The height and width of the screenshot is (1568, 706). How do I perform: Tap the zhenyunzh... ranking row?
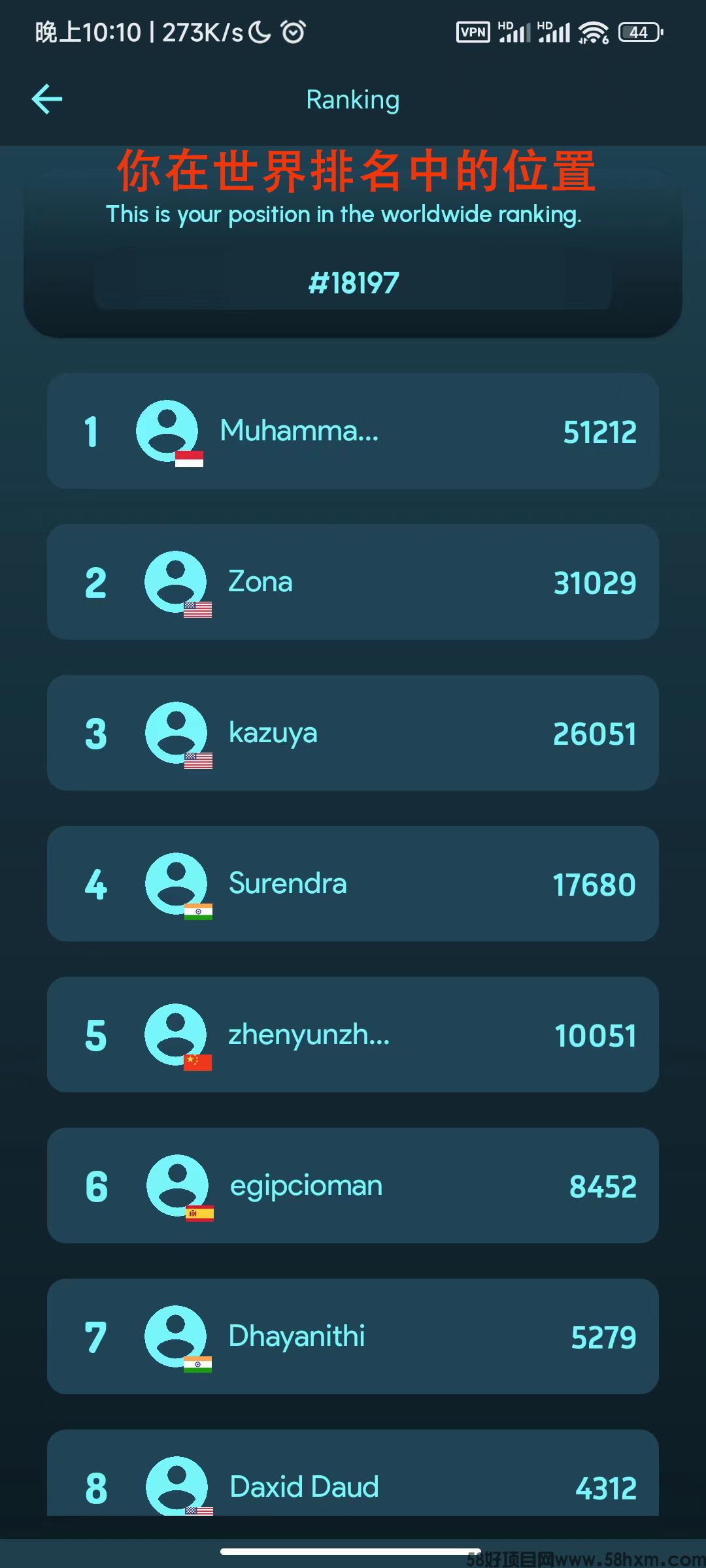(353, 1035)
